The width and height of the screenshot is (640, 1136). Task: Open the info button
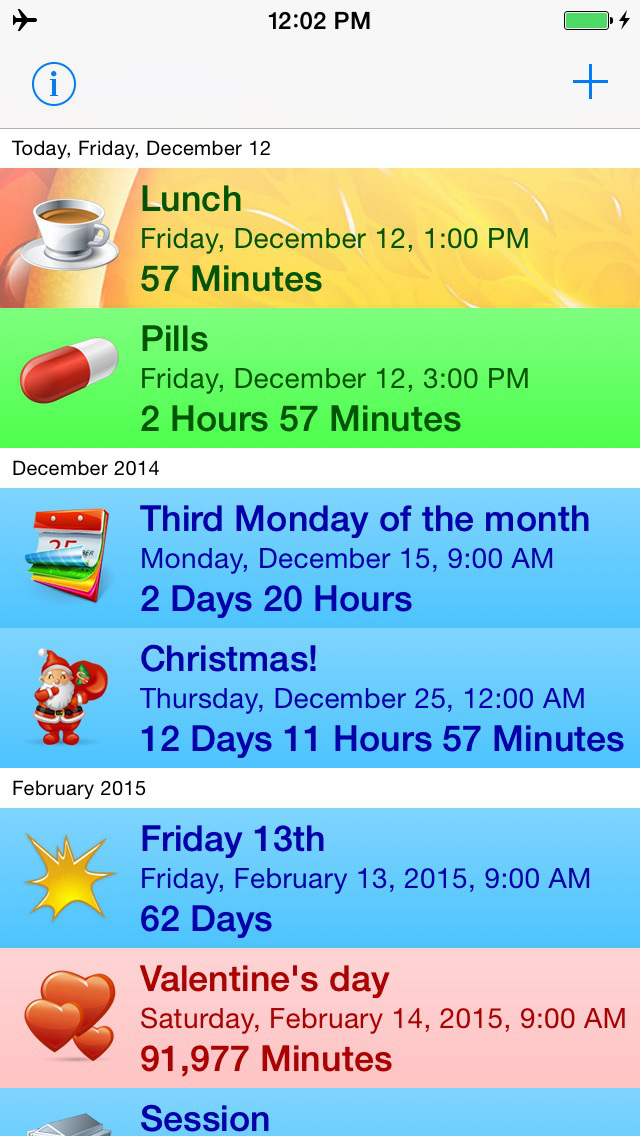pyautogui.click(x=54, y=84)
